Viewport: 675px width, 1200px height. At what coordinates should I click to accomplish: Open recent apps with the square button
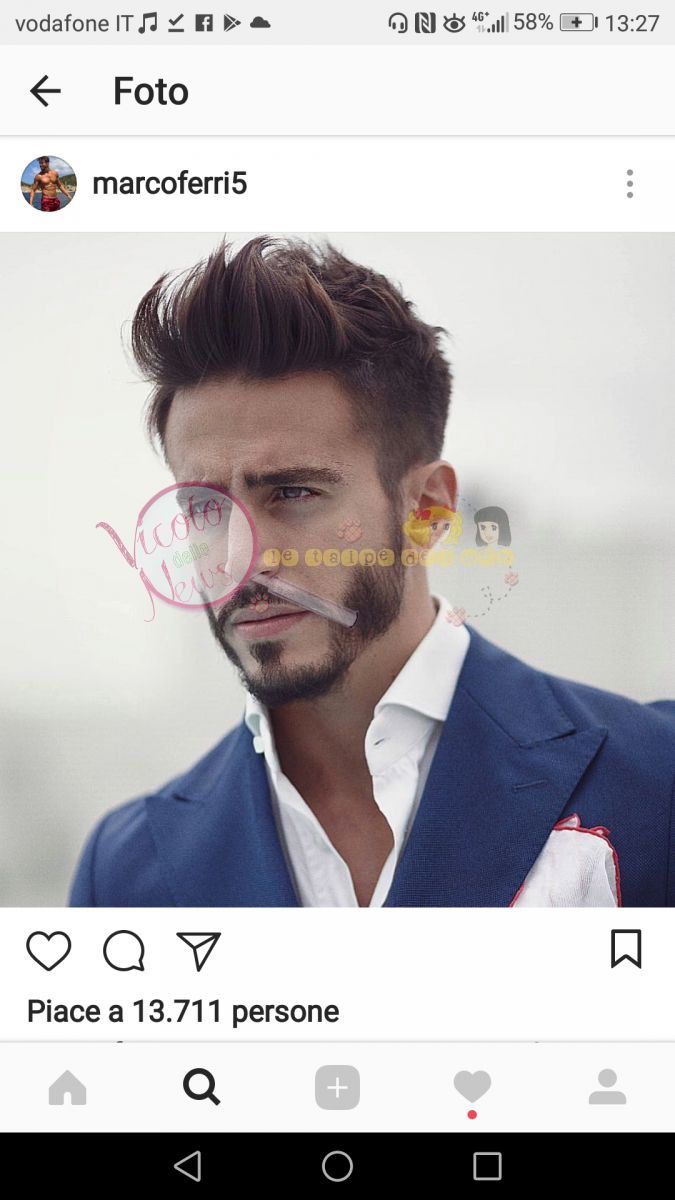pos(487,1166)
